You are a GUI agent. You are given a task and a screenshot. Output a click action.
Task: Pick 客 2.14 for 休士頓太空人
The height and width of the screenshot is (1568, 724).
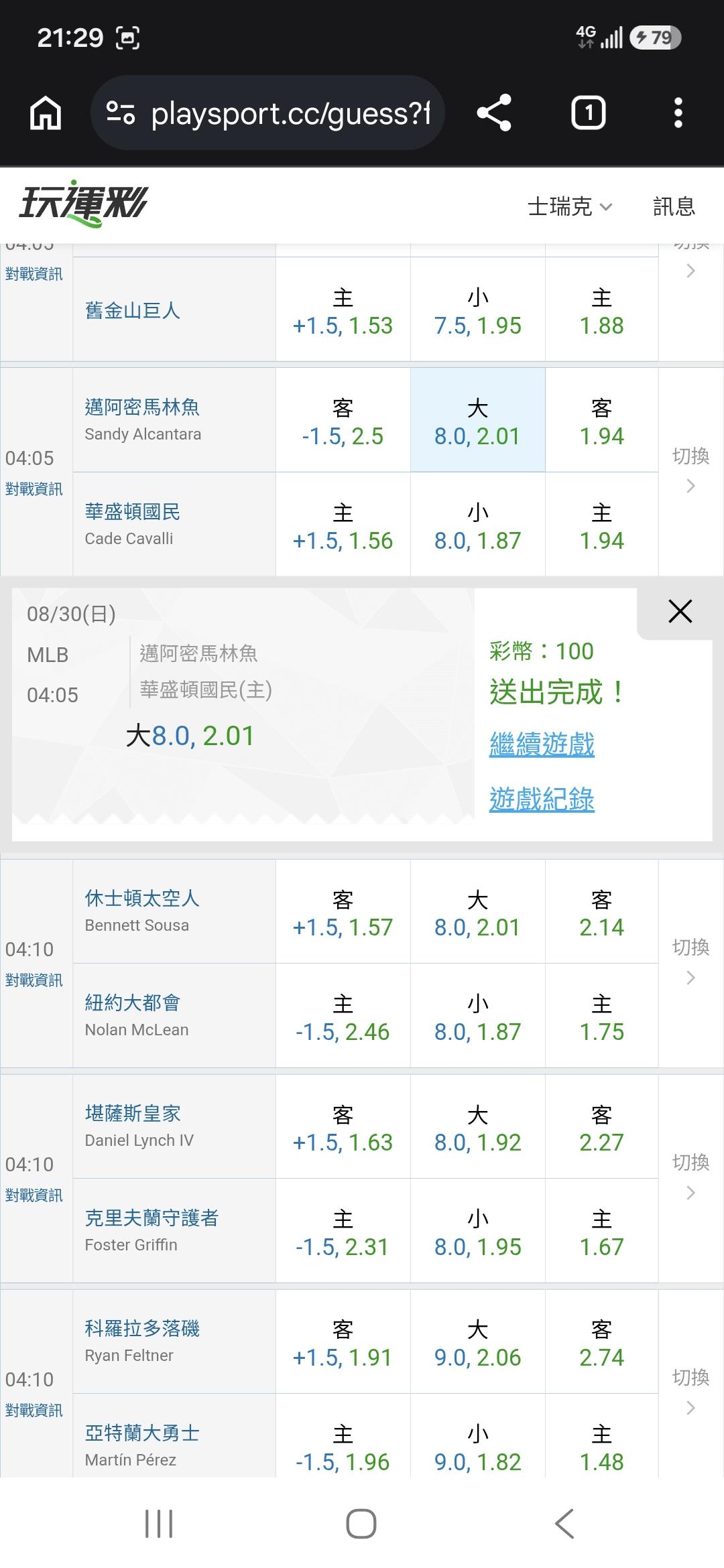pyautogui.click(x=601, y=912)
